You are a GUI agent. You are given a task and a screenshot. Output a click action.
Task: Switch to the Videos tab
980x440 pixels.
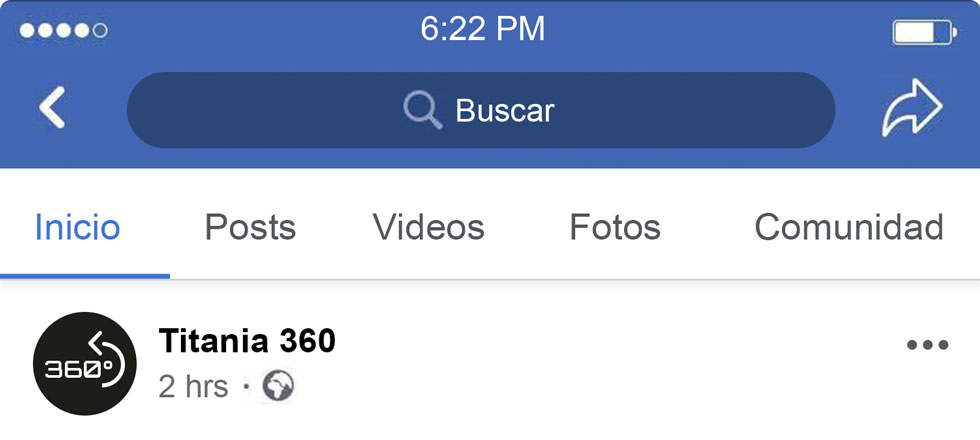[428, 228]
